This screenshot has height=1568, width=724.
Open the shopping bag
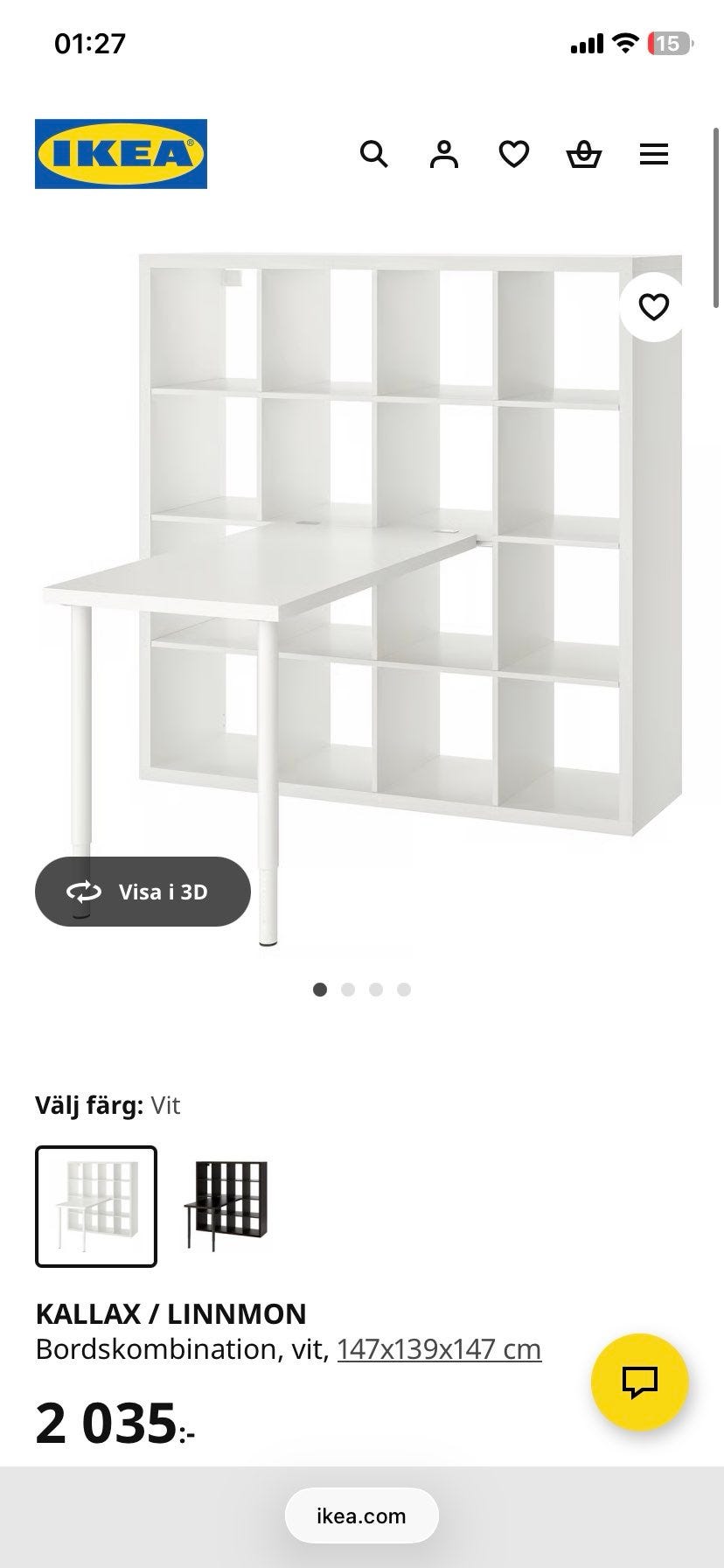(584, 154)
